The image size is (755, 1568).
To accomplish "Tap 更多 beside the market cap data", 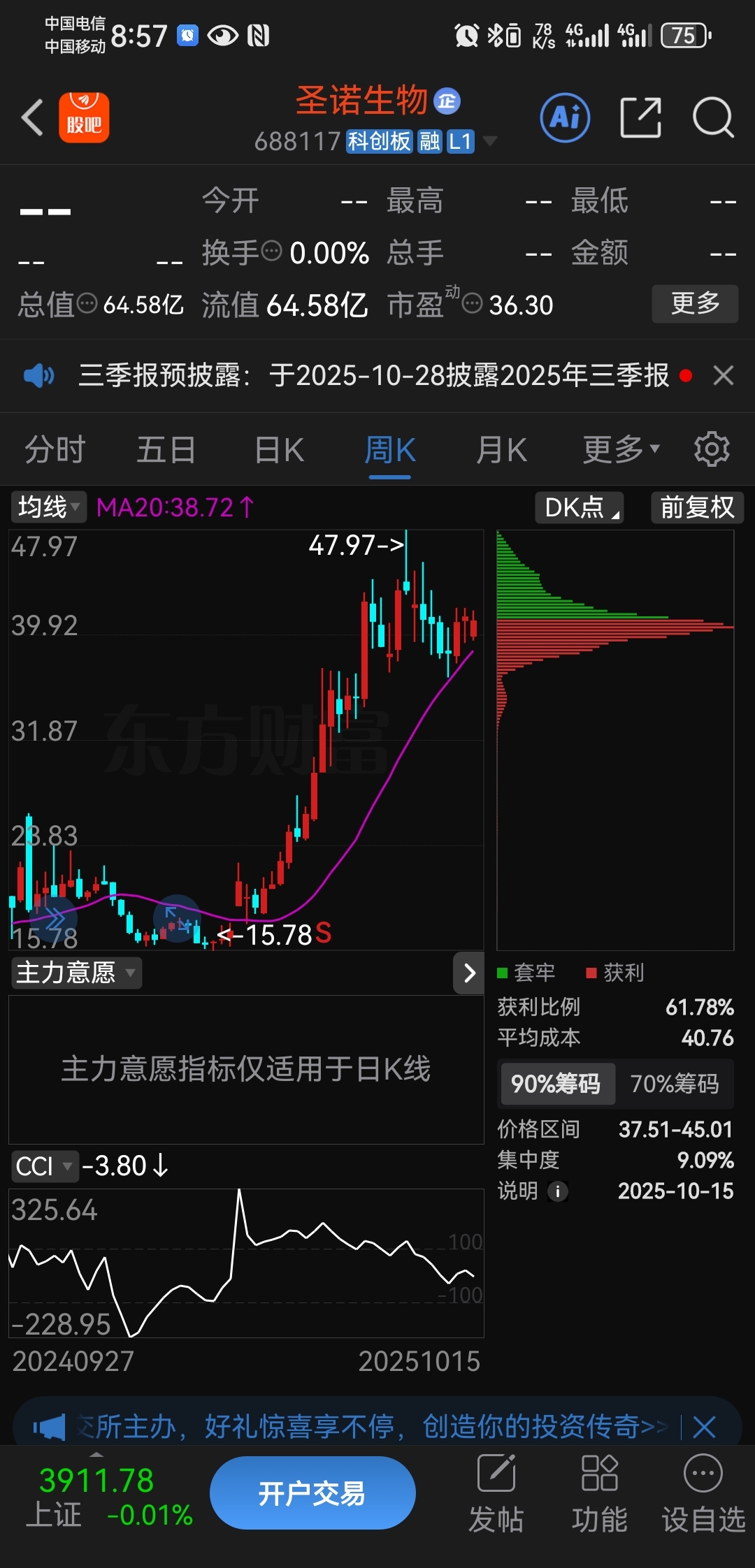I will click(x=694, y=304).
